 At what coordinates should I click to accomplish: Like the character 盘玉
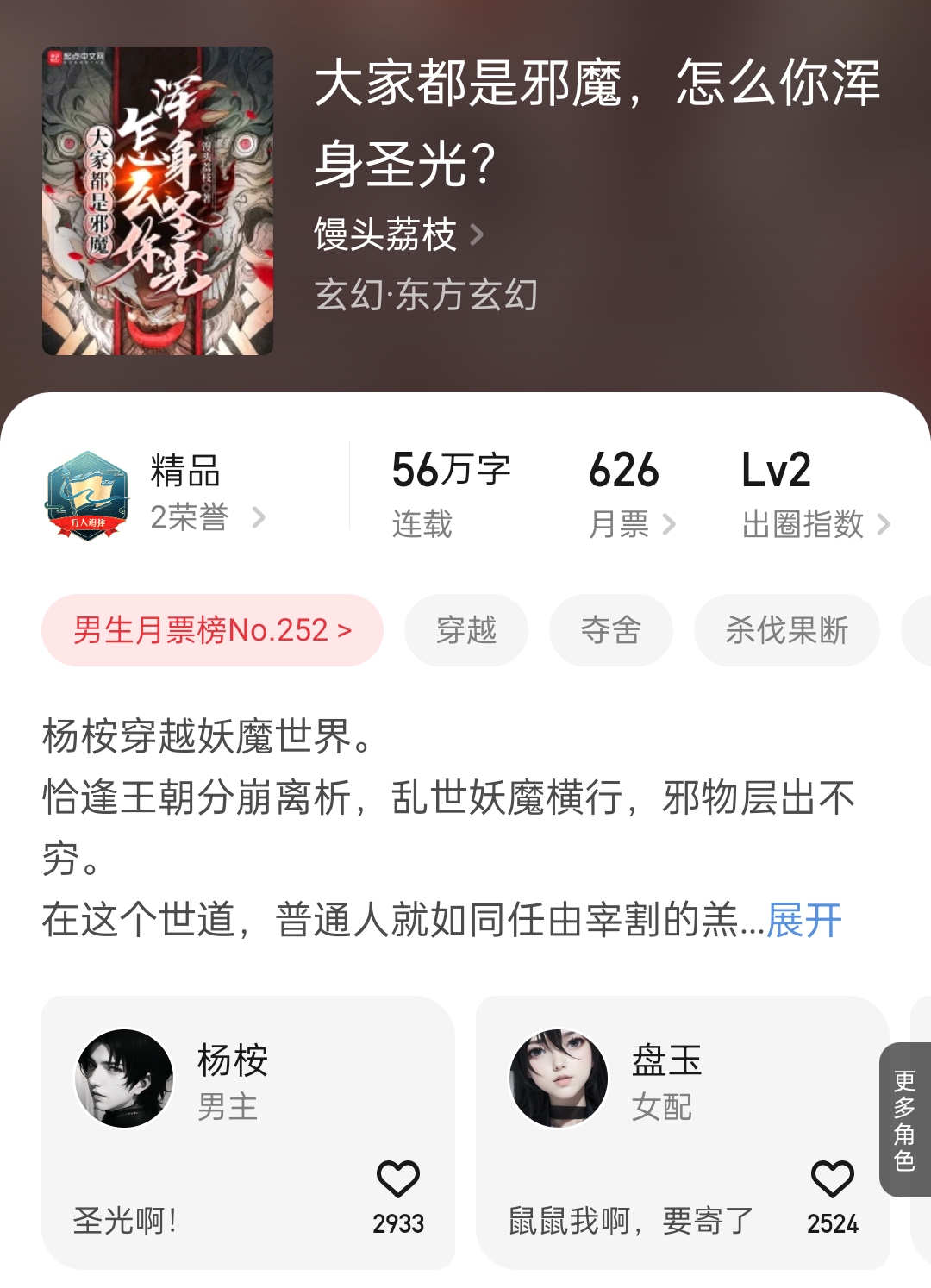coord(832,1180)
